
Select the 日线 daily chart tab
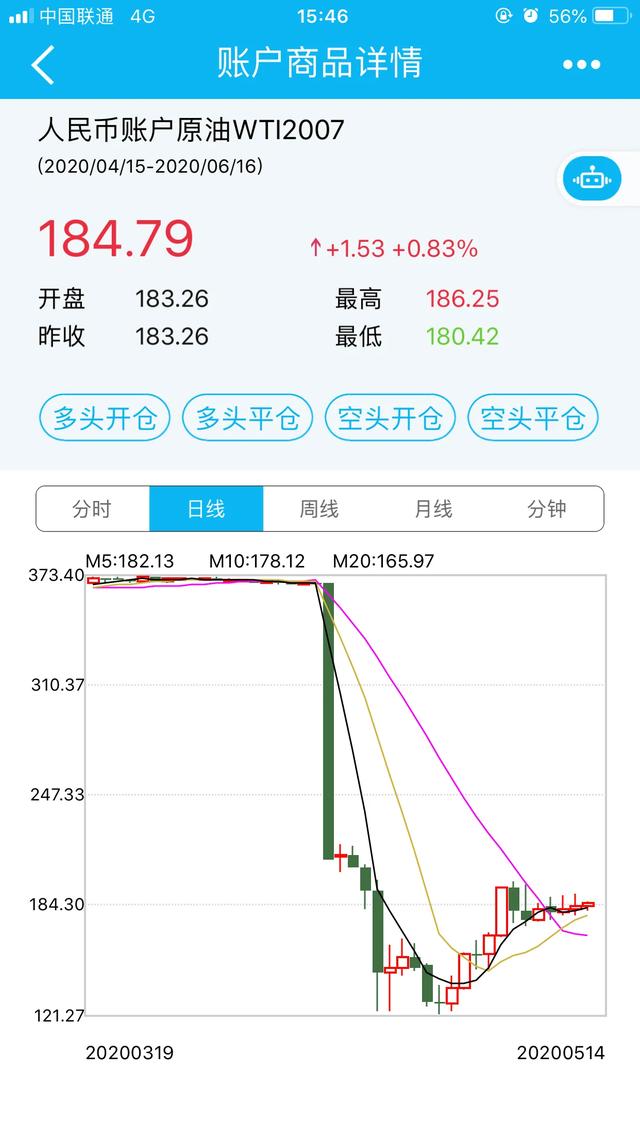(x=206, y=509)
